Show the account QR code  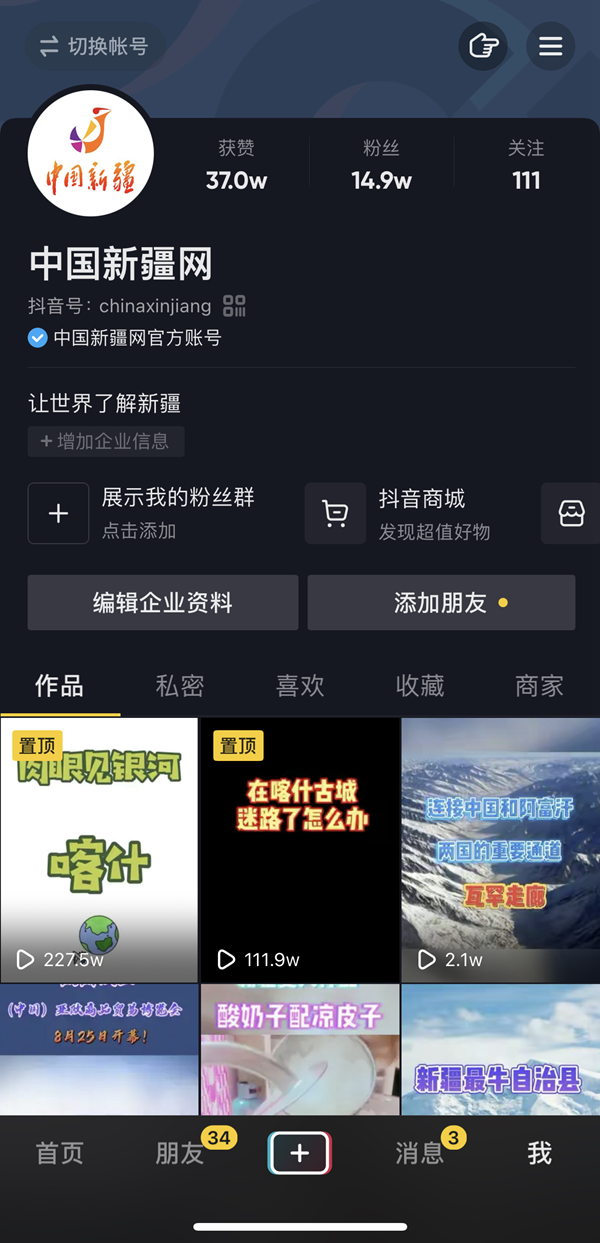click(234, 306)
